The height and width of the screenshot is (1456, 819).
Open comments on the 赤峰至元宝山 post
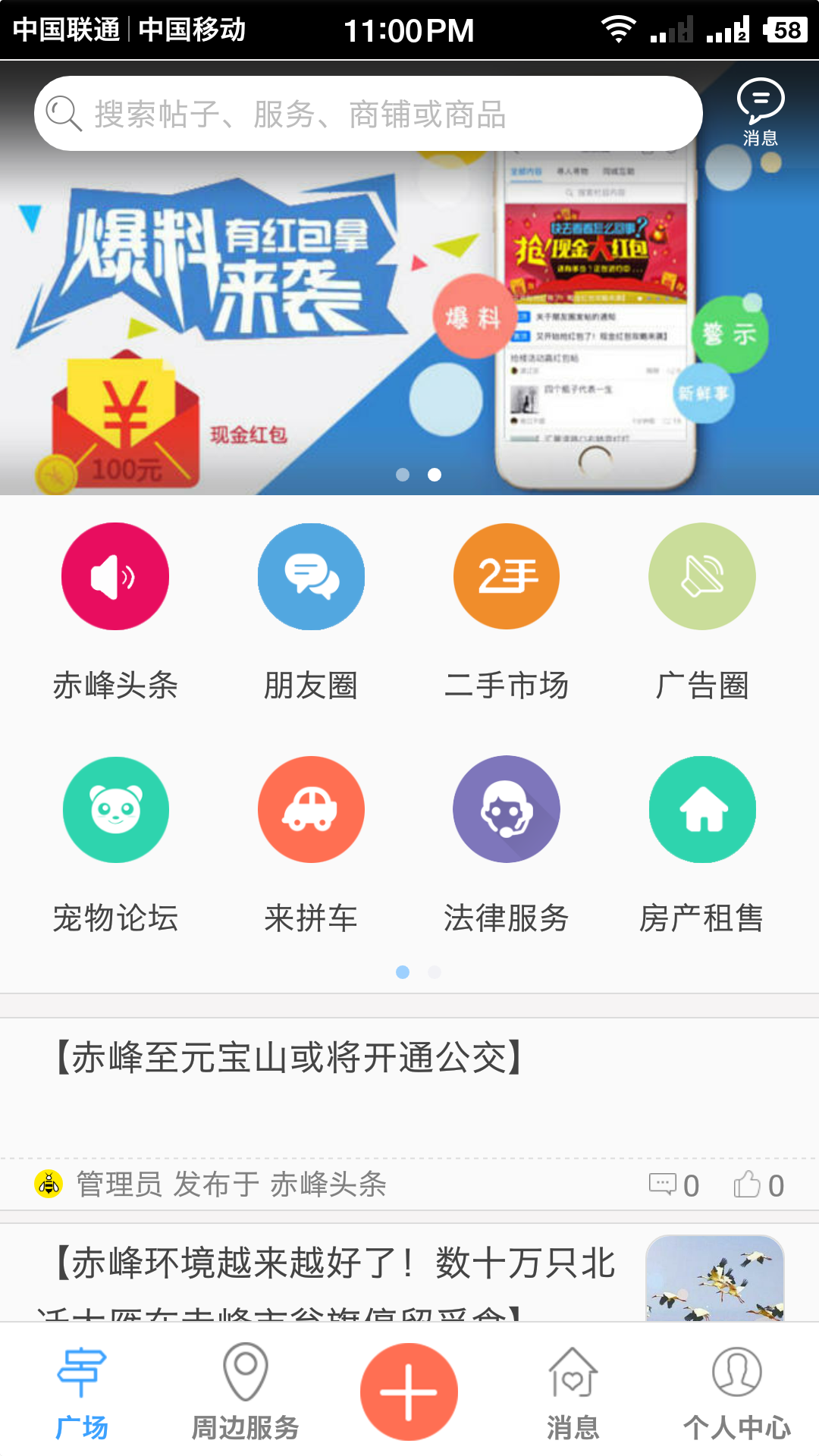point(673,1185)
